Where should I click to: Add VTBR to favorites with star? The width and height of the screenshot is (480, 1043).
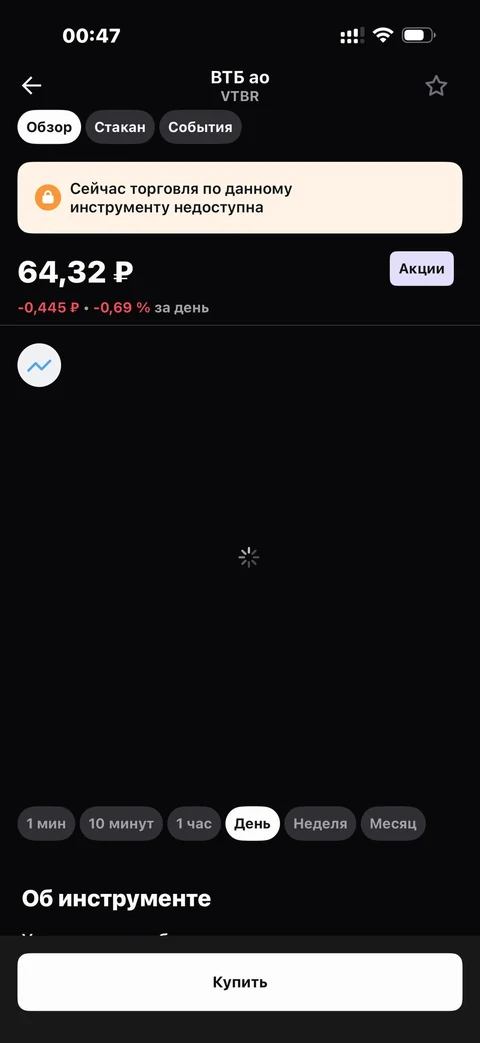(436, 86)
